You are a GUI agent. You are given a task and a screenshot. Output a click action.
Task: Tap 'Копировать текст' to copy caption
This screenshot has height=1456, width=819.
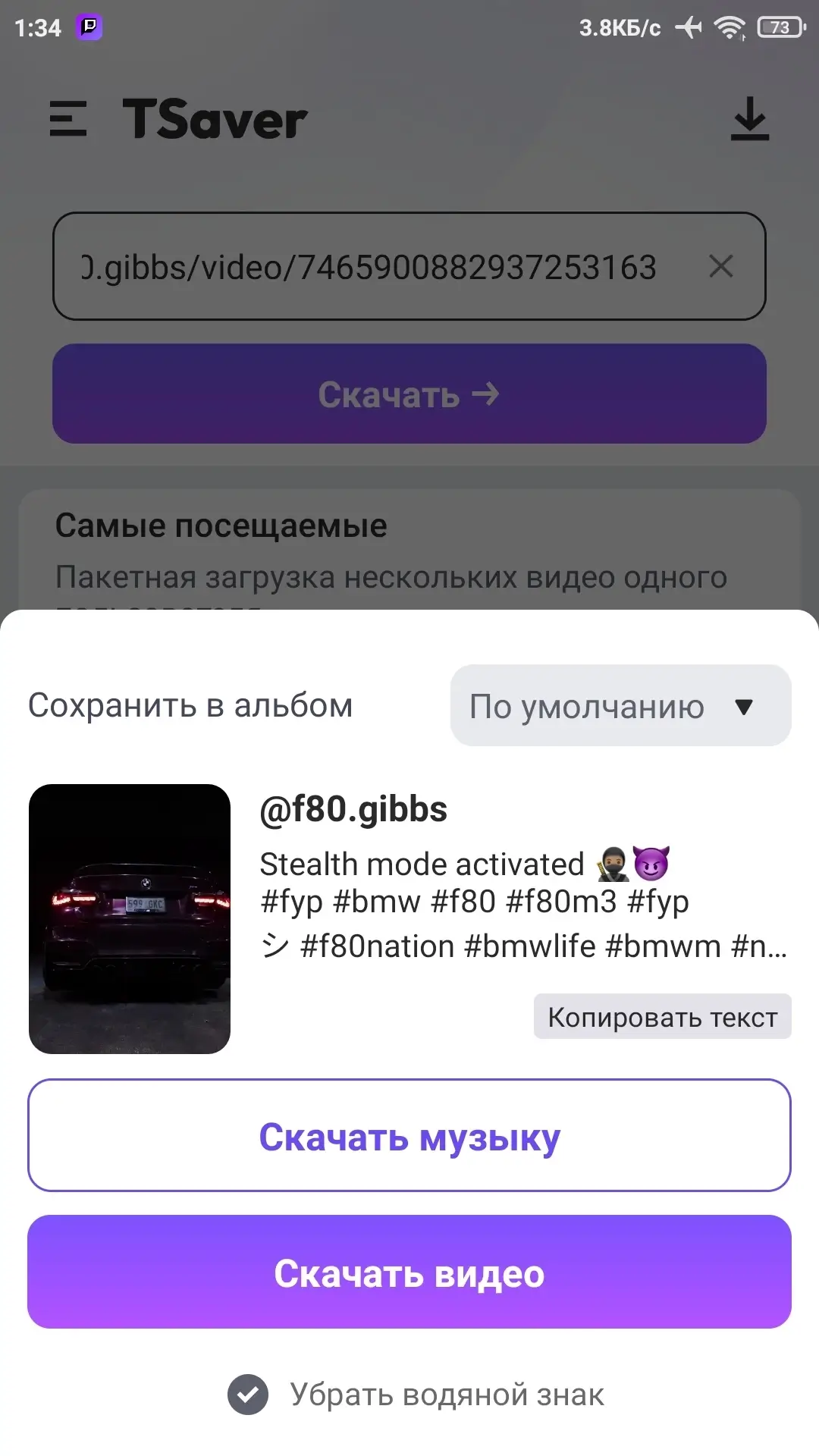[x=663, y=1017]
